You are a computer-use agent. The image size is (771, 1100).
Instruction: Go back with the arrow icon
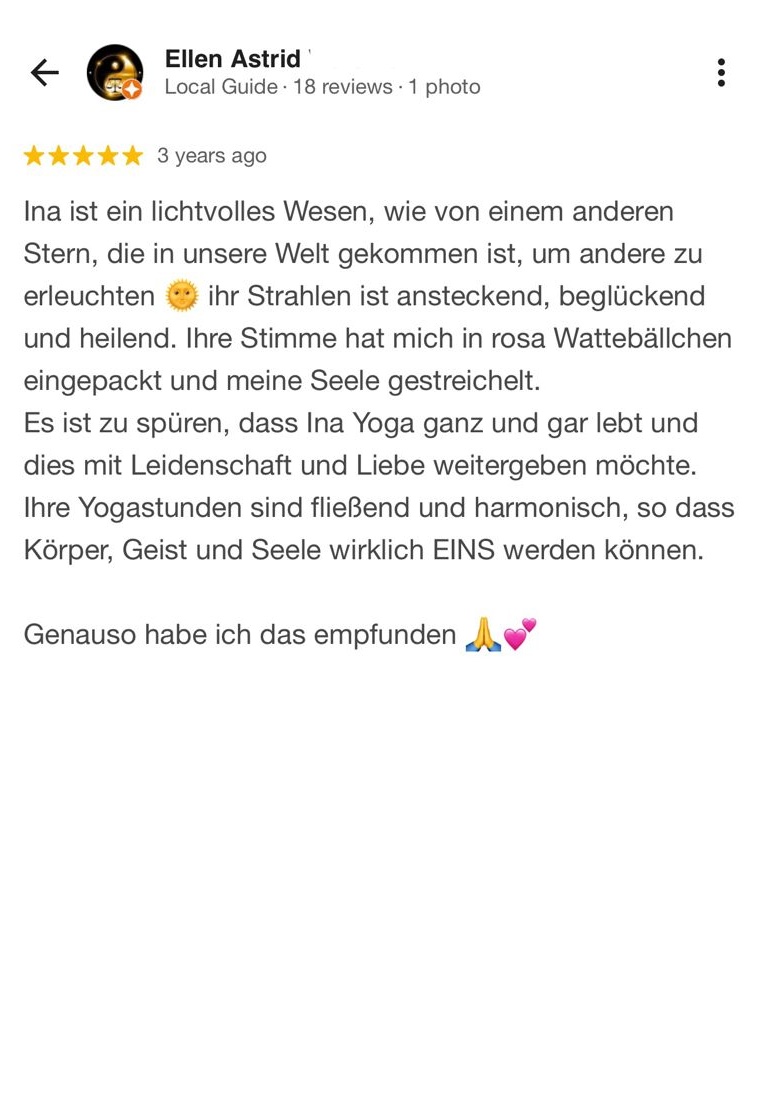pos(44,73)
